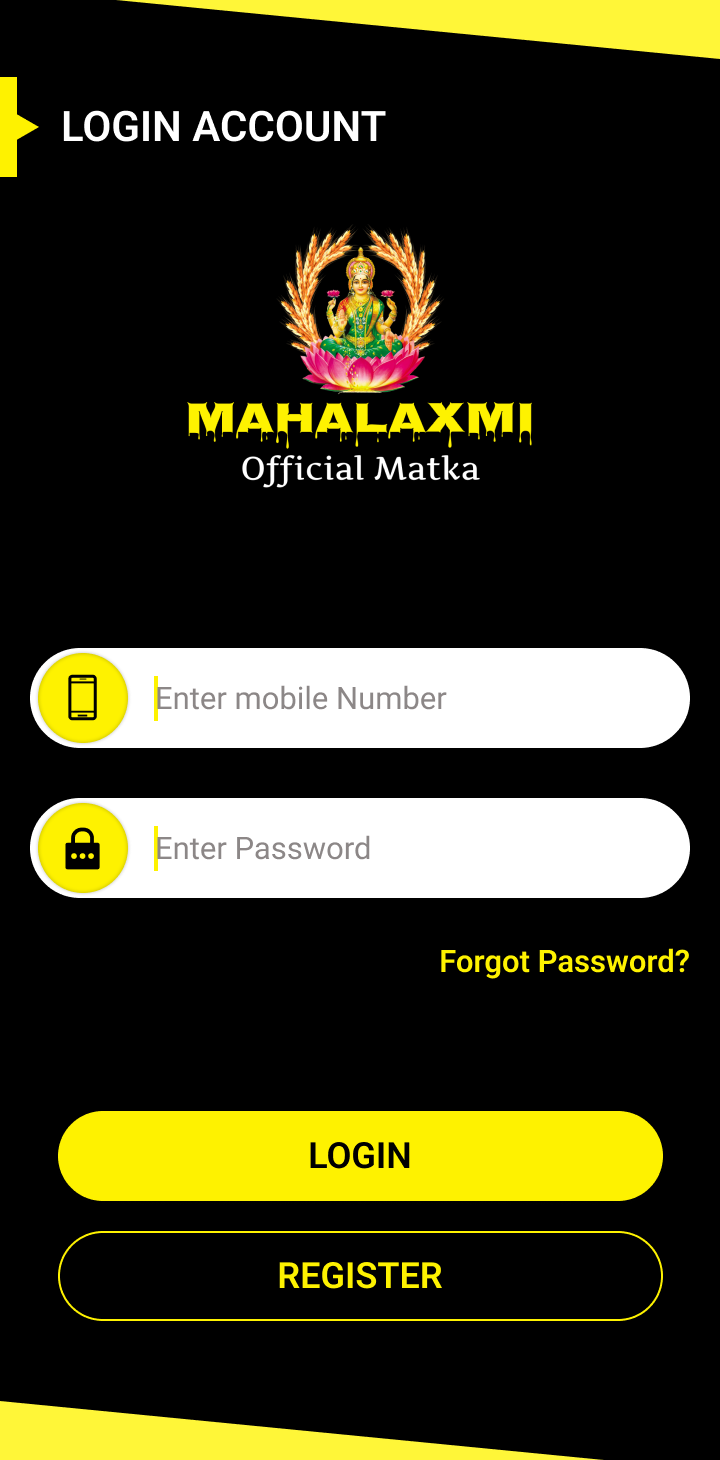Select the REGISTER button
This screenshot has height=1460, width=720.
coord(360,1276)
